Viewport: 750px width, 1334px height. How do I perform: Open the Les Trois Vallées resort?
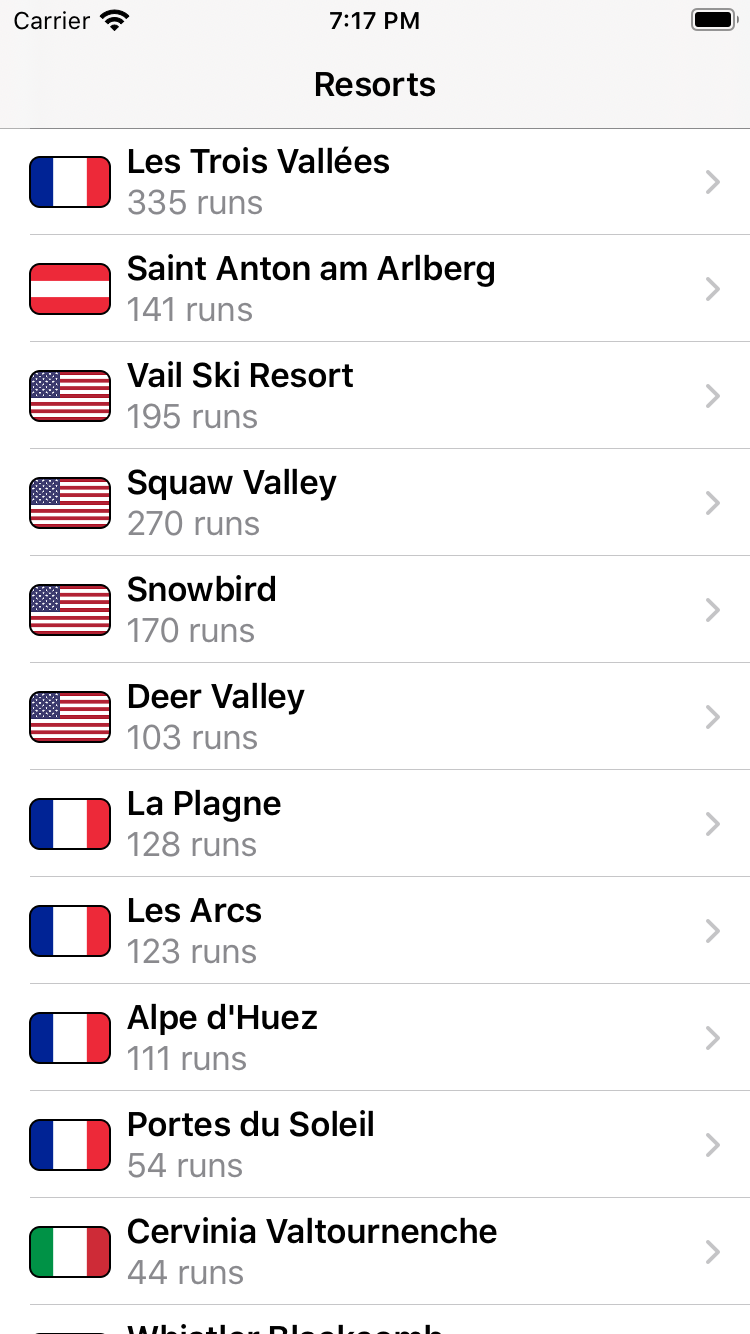(x=375, y=182)
